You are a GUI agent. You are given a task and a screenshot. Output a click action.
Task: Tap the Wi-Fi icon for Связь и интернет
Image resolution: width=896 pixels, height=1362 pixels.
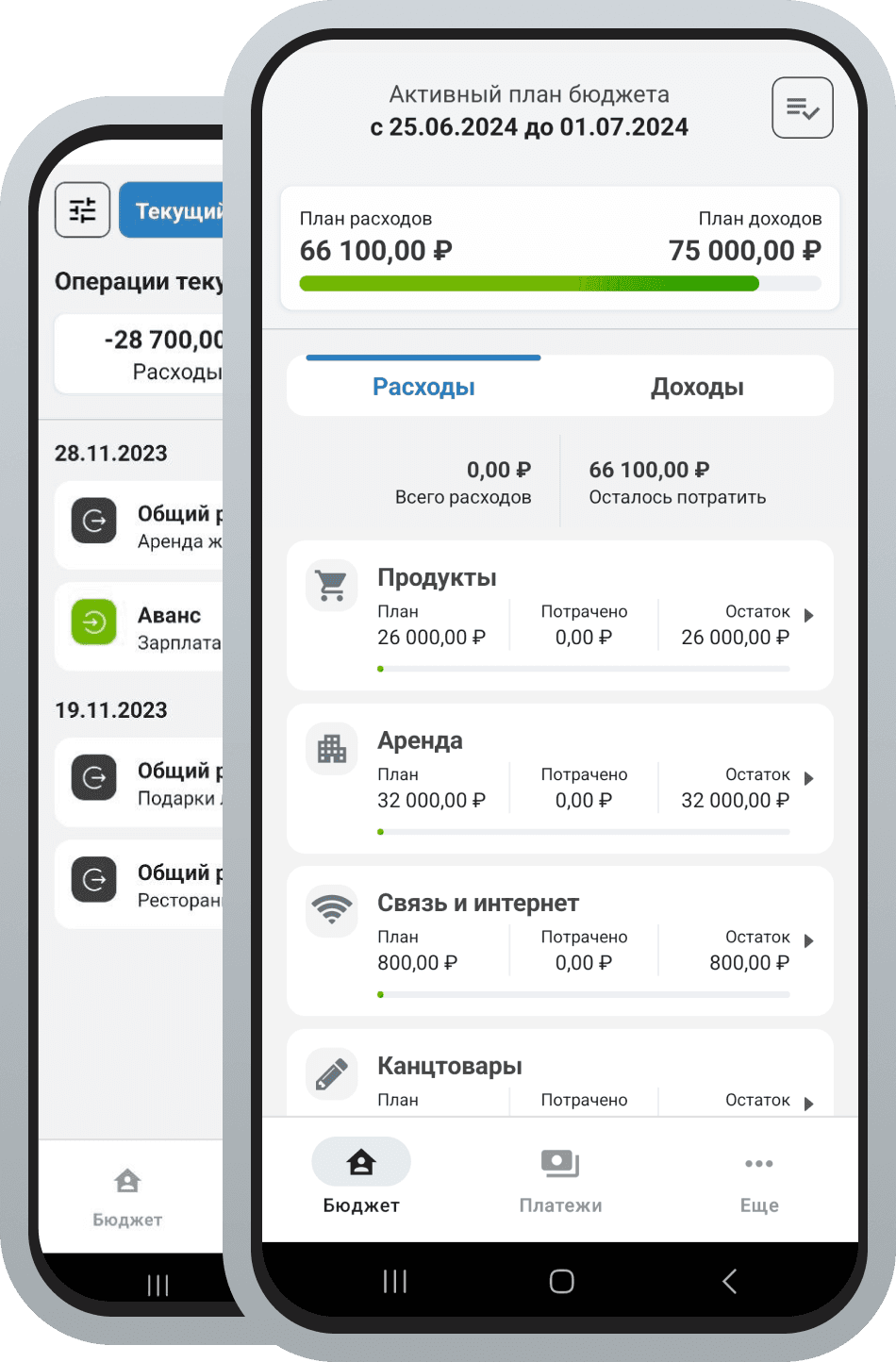(x=331, y=910)
